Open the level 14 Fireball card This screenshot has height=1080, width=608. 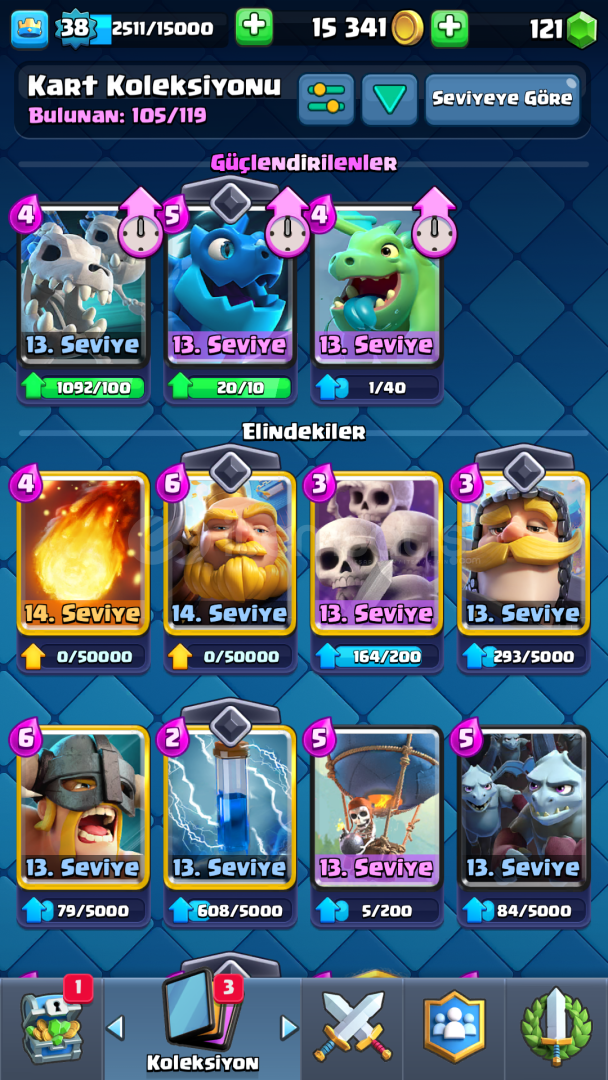(83, 553)
